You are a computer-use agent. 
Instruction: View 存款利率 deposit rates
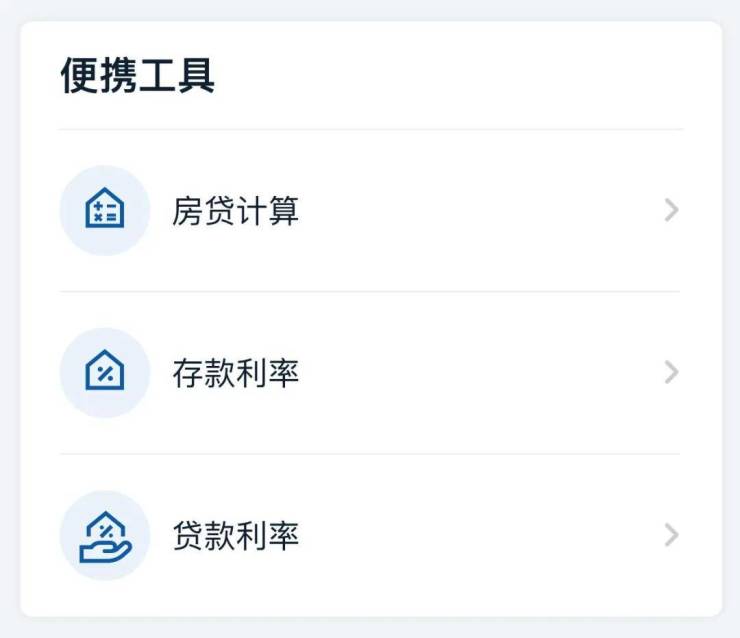[236, 373]
